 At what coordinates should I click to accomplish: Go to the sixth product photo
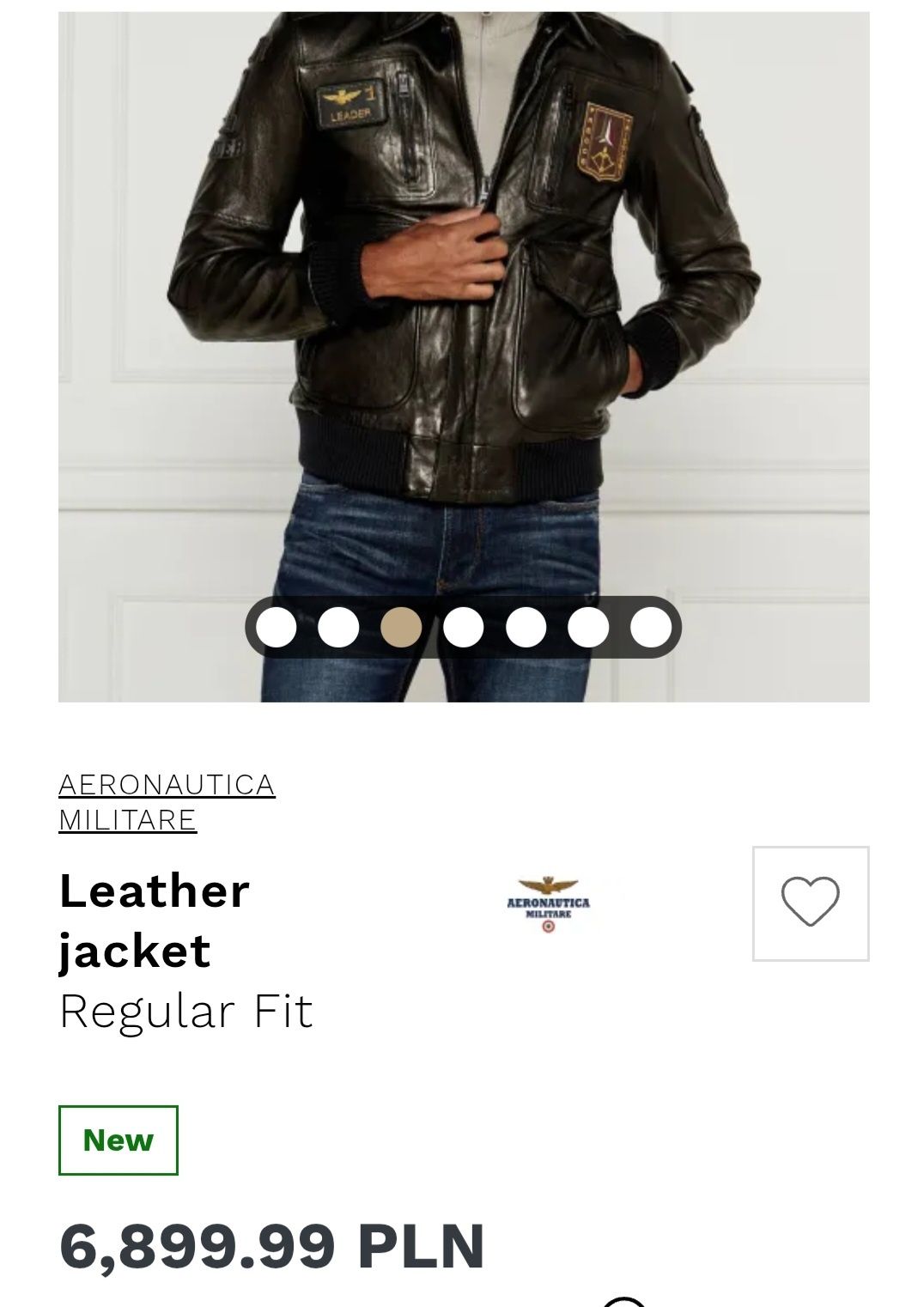point(588,627)
